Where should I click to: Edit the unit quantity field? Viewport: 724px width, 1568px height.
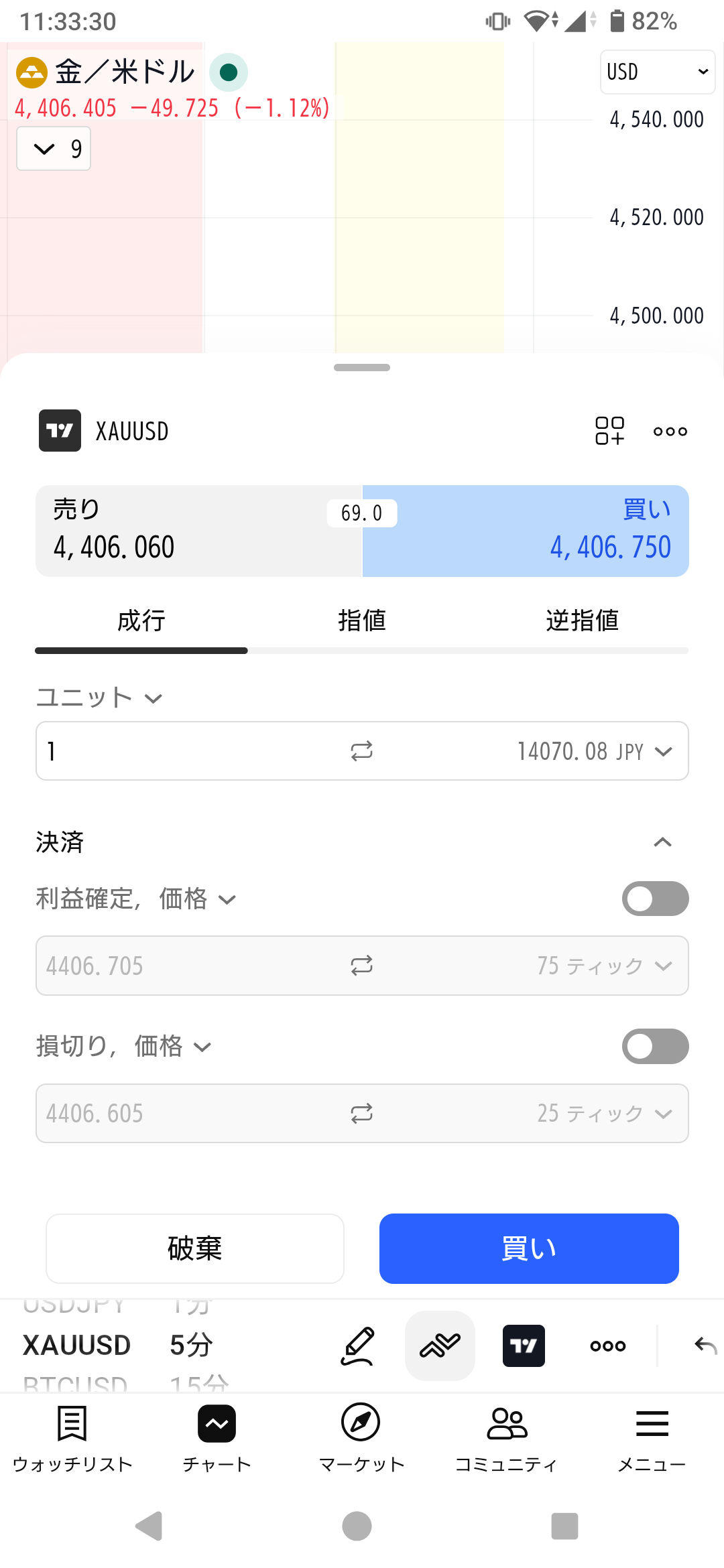[191, 750]
